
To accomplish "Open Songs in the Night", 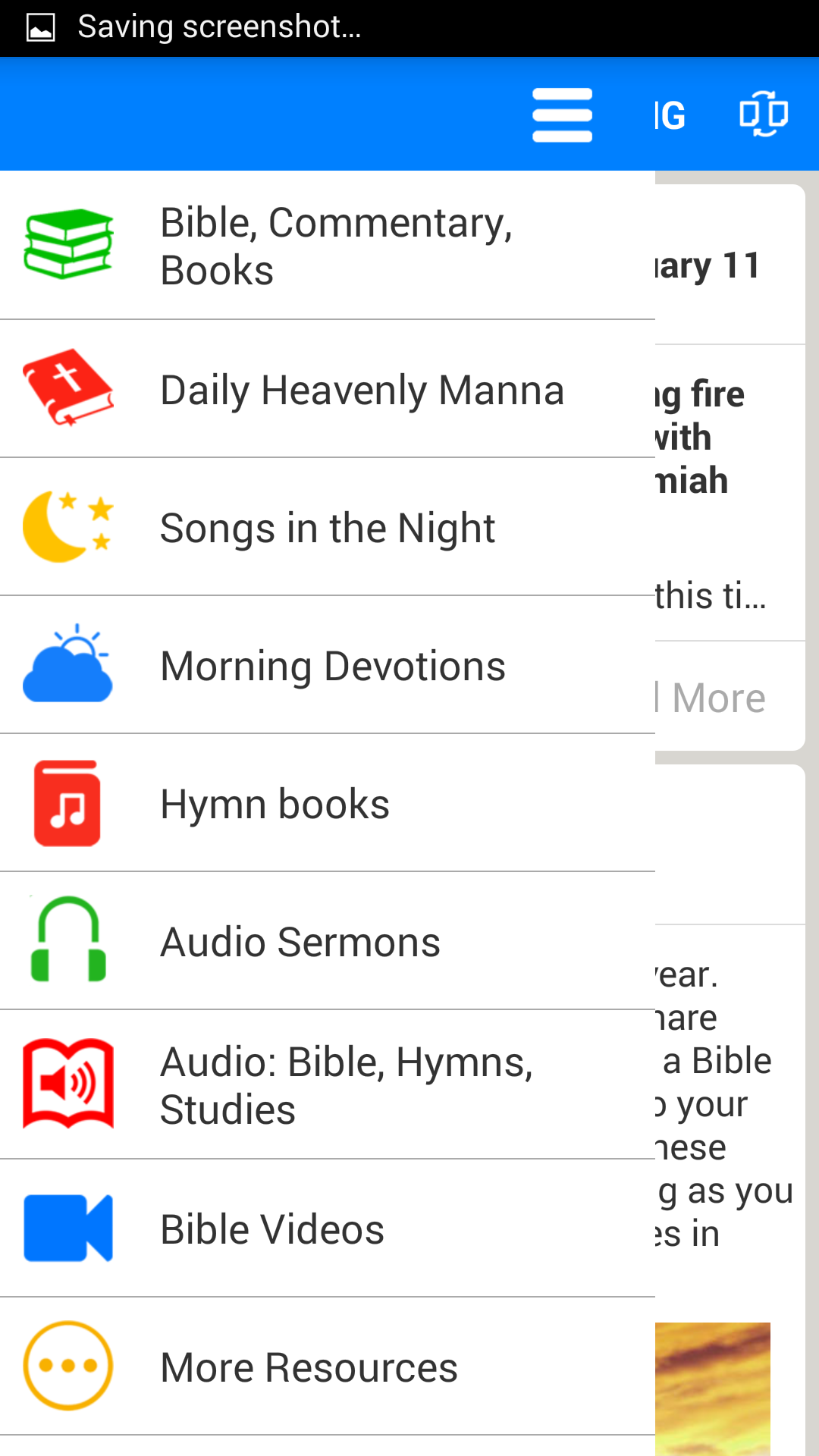I will 327,526.
